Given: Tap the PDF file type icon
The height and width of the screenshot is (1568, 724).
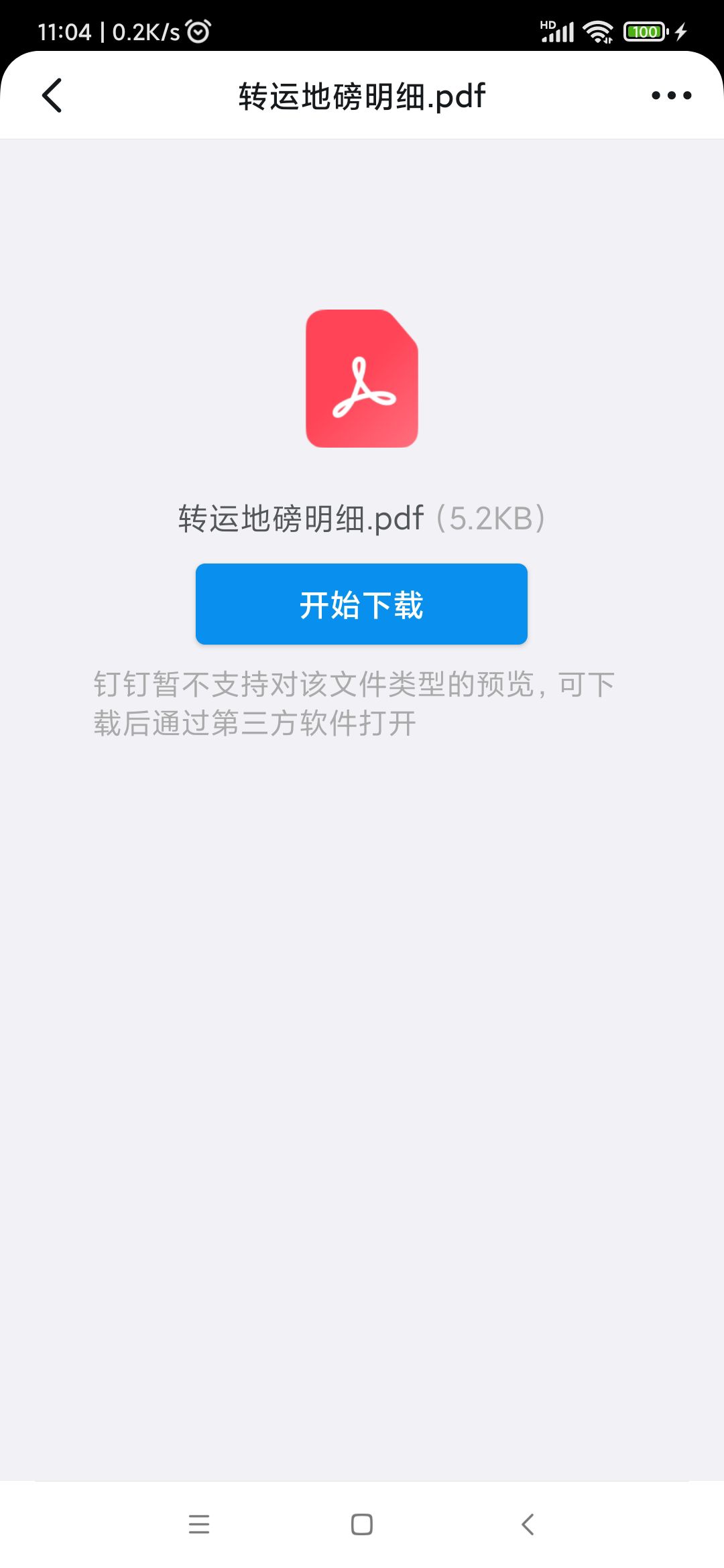Looking at the screenshot, I should (x=361, y=379).
